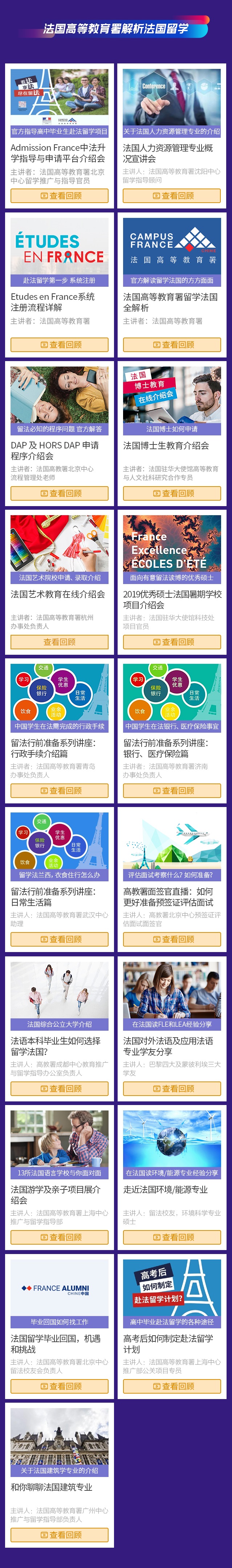Tap 查看回顾 for 银行、医疗保险篇 lecture

pyautogui.click(x=172, y=790)
